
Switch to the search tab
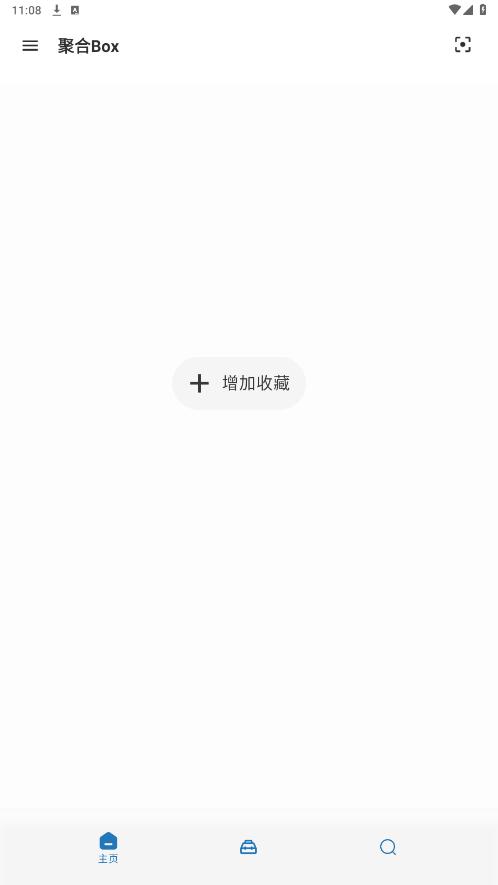point(388,847)
